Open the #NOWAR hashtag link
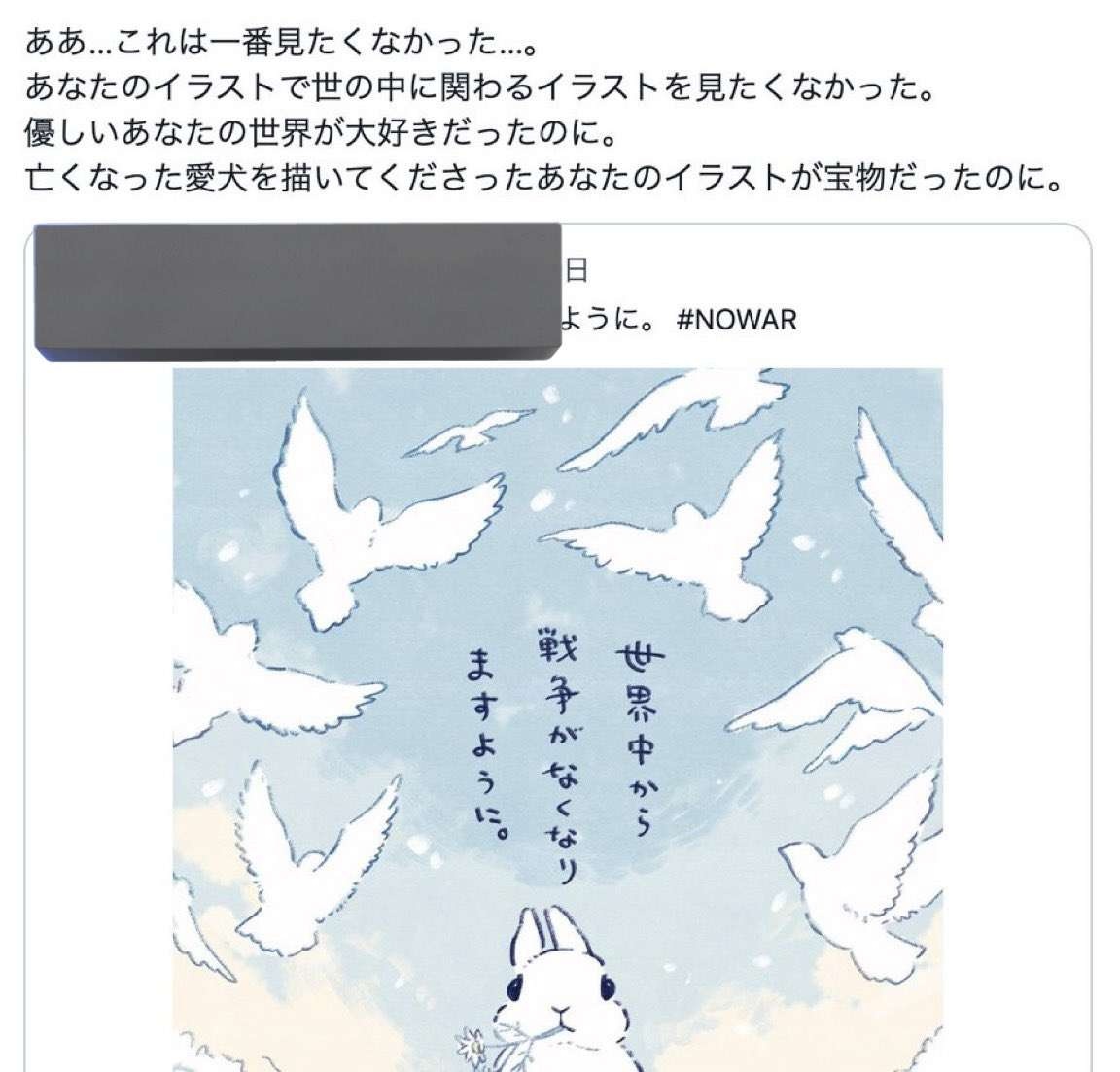Image resolution: width=1120 pixels, height=1072 pixels. tap(736, 320)
